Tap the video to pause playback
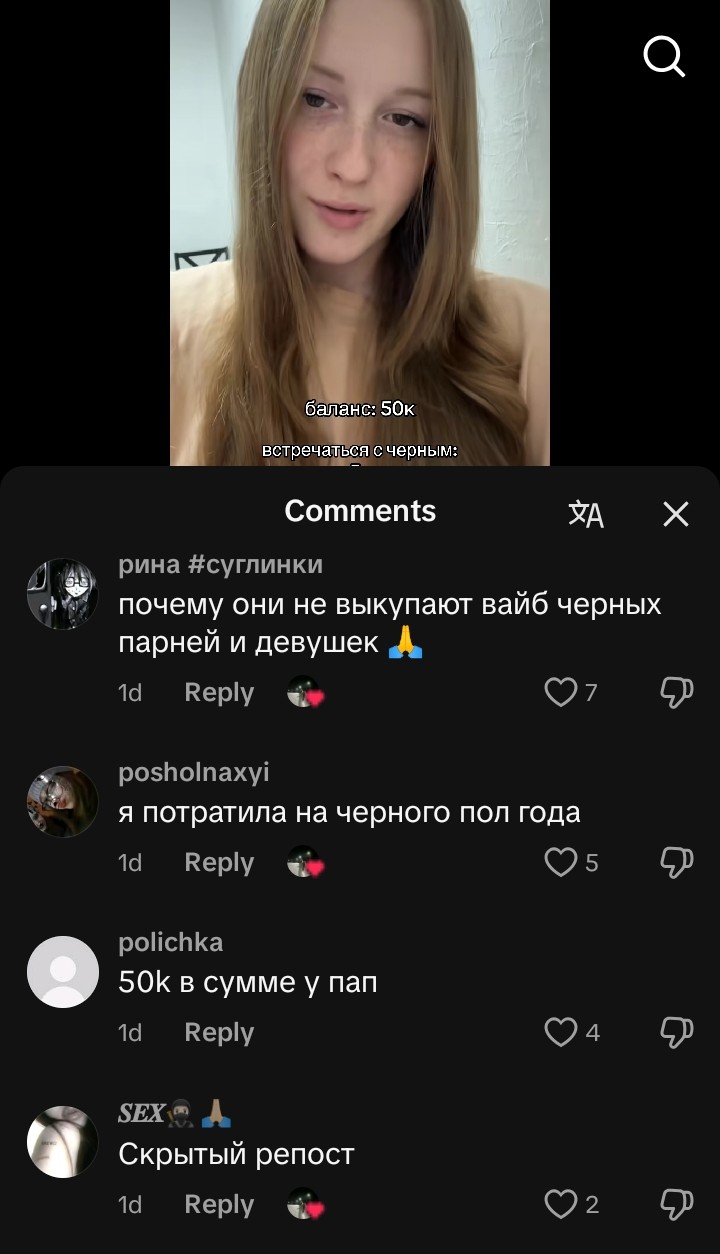Image resolution: width=720 pixels, height=1254 pixels. (360, 230)
